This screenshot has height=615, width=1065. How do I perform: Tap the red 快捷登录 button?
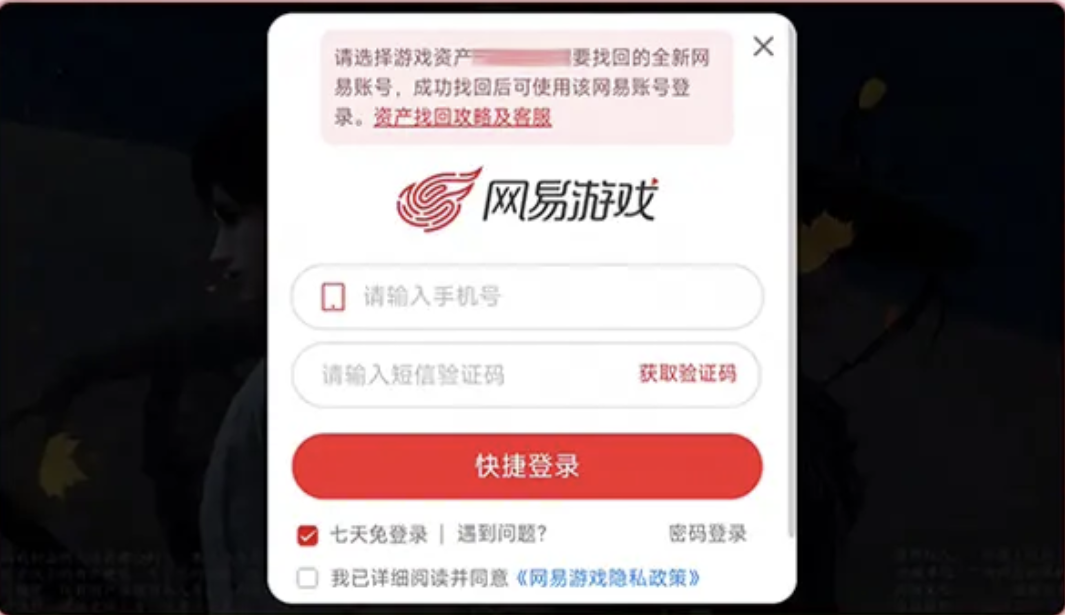click(x=527, y=466)
